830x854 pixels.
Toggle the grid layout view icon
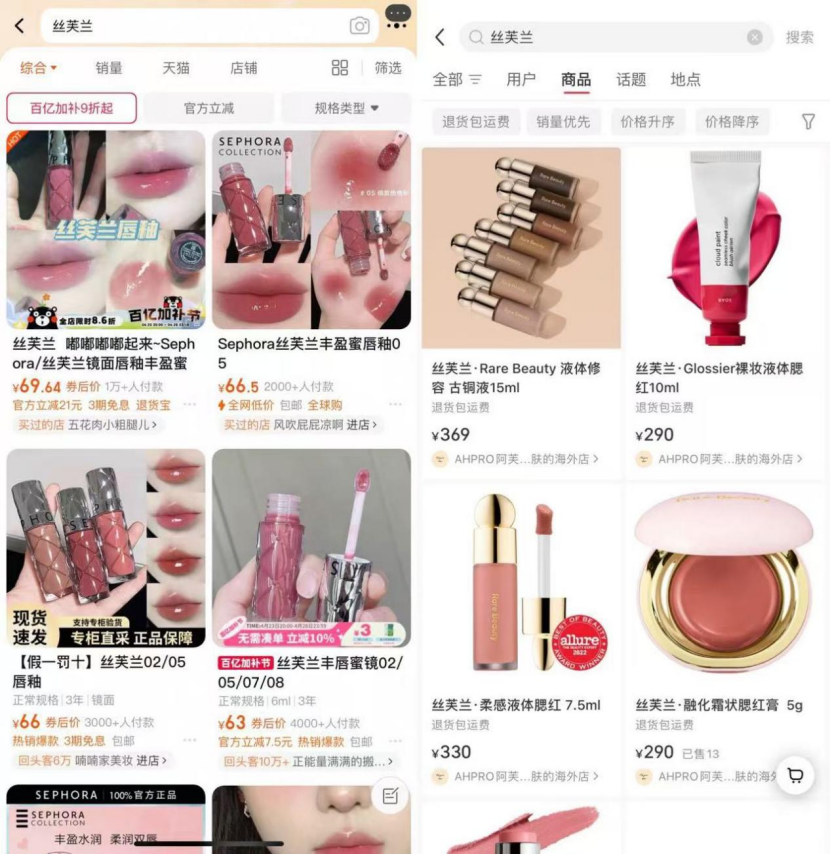tap(340, 68)
